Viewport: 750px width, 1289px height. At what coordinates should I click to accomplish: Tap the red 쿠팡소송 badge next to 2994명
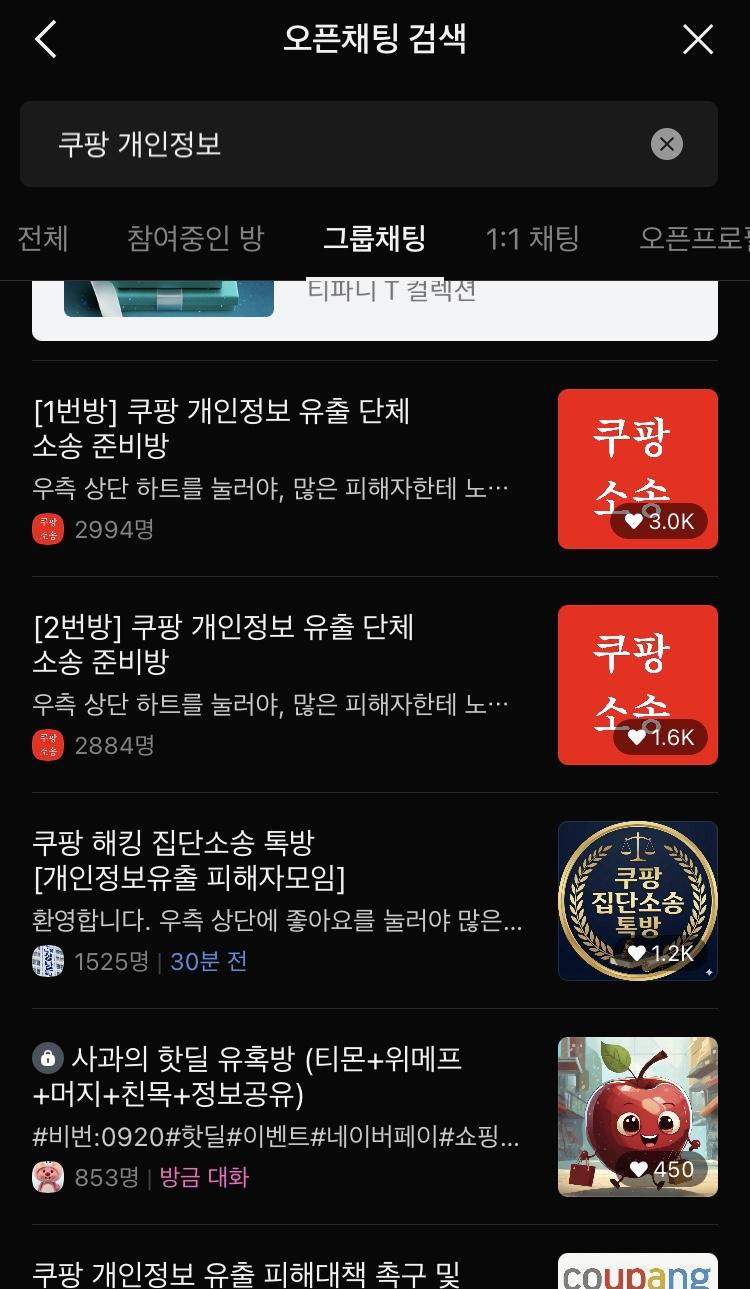pyautogui.click(x=48, y=528)
